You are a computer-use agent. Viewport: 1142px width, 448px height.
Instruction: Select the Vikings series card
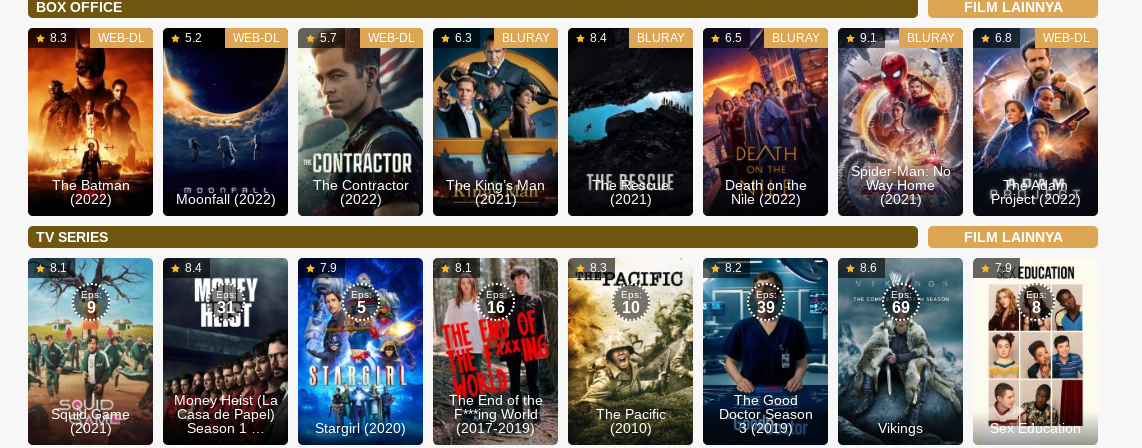point(900,352)
